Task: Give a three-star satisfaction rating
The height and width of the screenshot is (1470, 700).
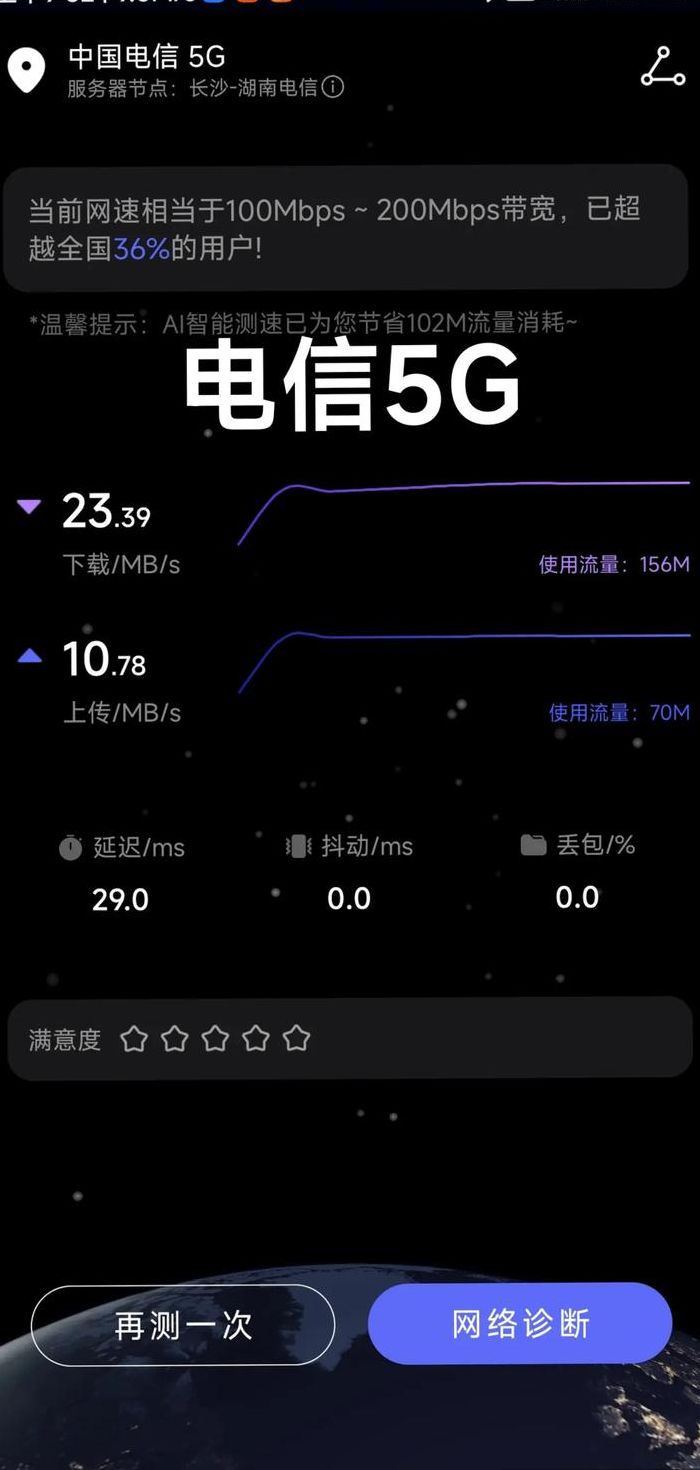Action: click(x=215, y=1039)
